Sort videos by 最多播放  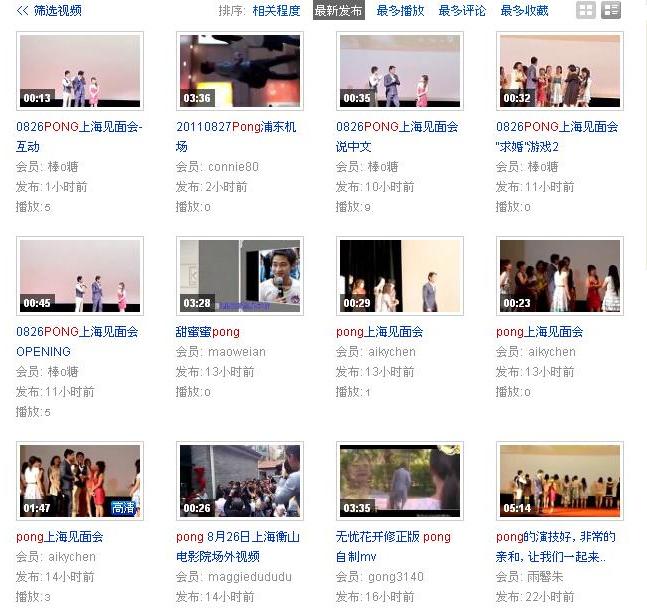coord(400,11)
